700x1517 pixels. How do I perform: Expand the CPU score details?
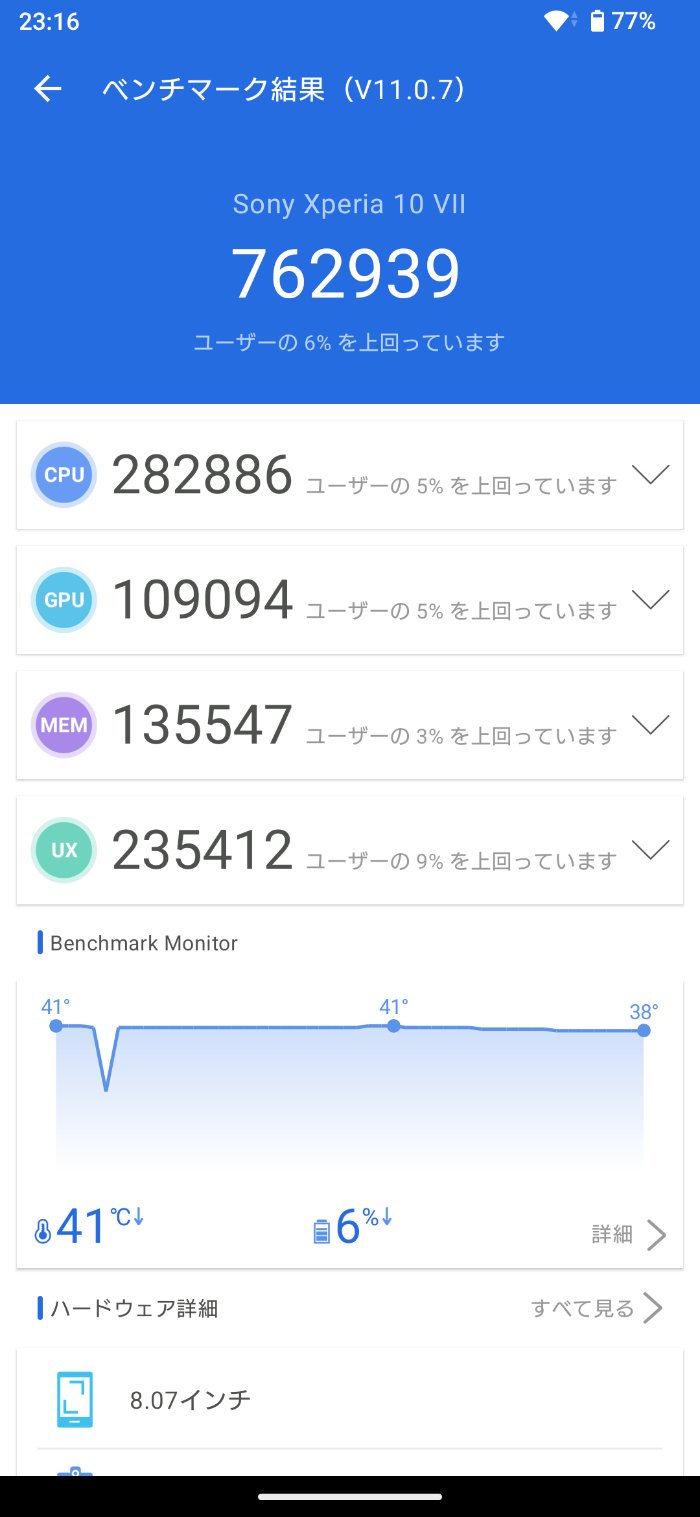click(650, 475)
